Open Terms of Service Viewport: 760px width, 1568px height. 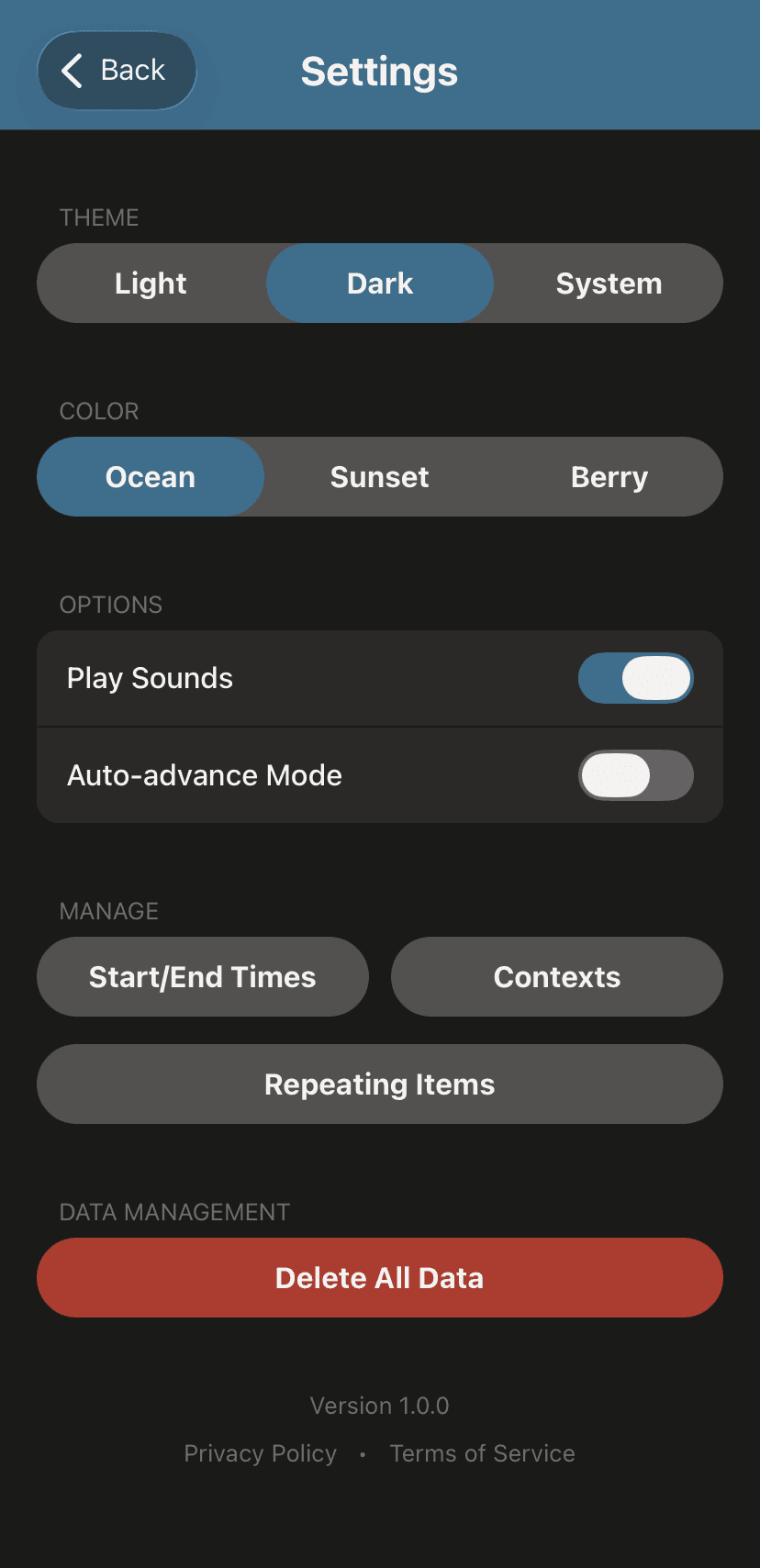(x=482, y=1453)
